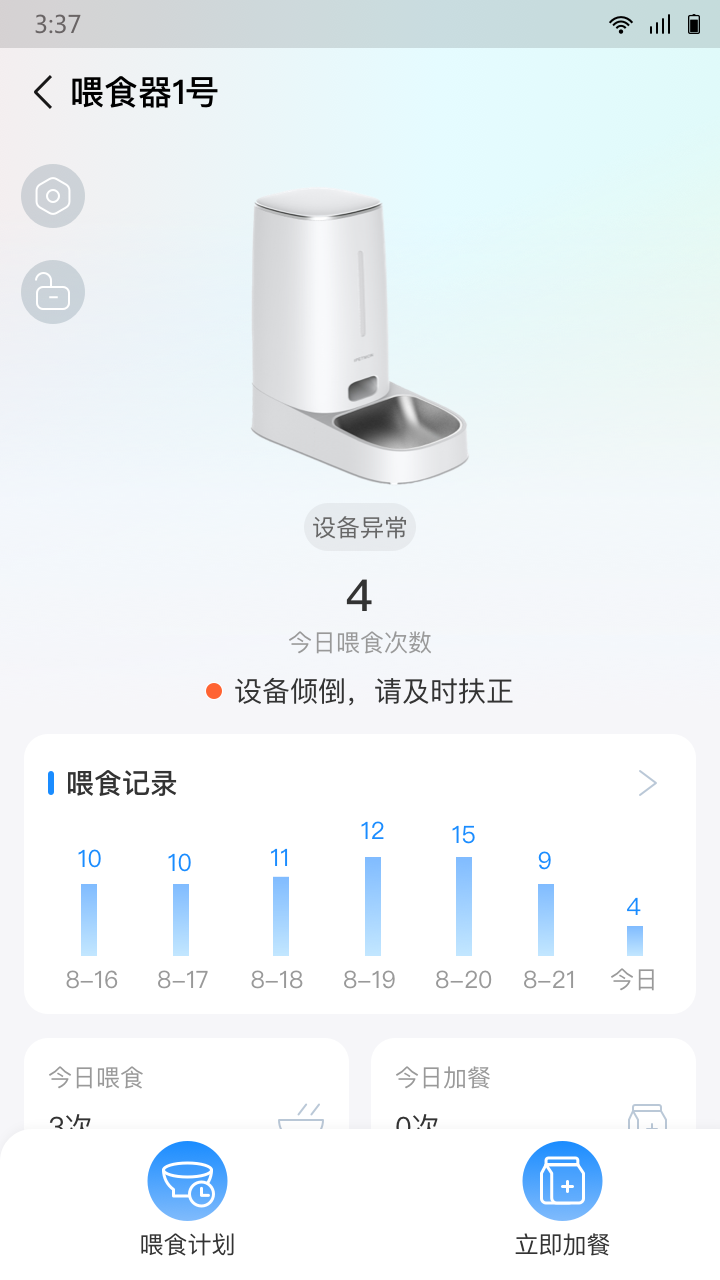Screen dimensions: 720x1280
Task: Tap the signal strength icon in status bar
Action: (659, 24)
